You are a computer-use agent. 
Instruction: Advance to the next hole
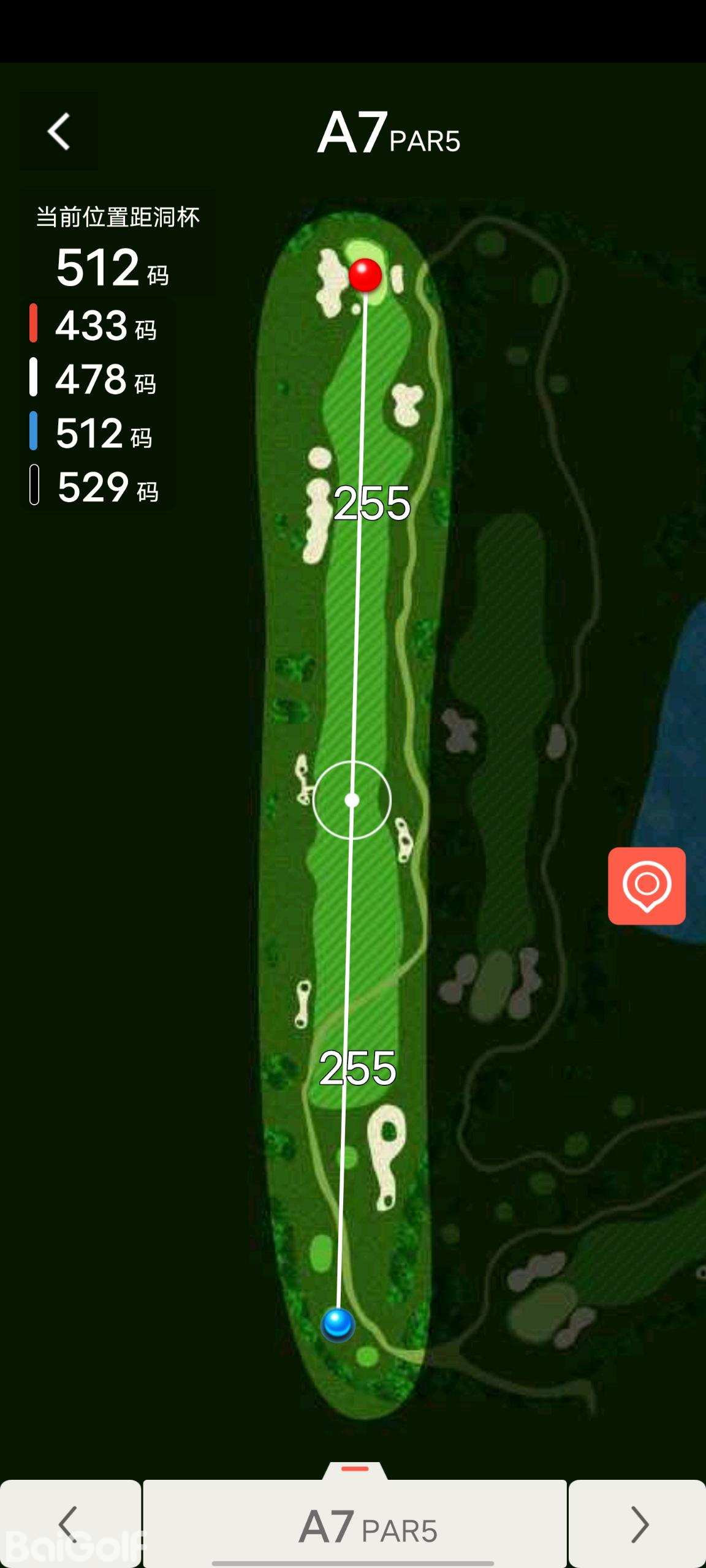[x=637, y=1524]
